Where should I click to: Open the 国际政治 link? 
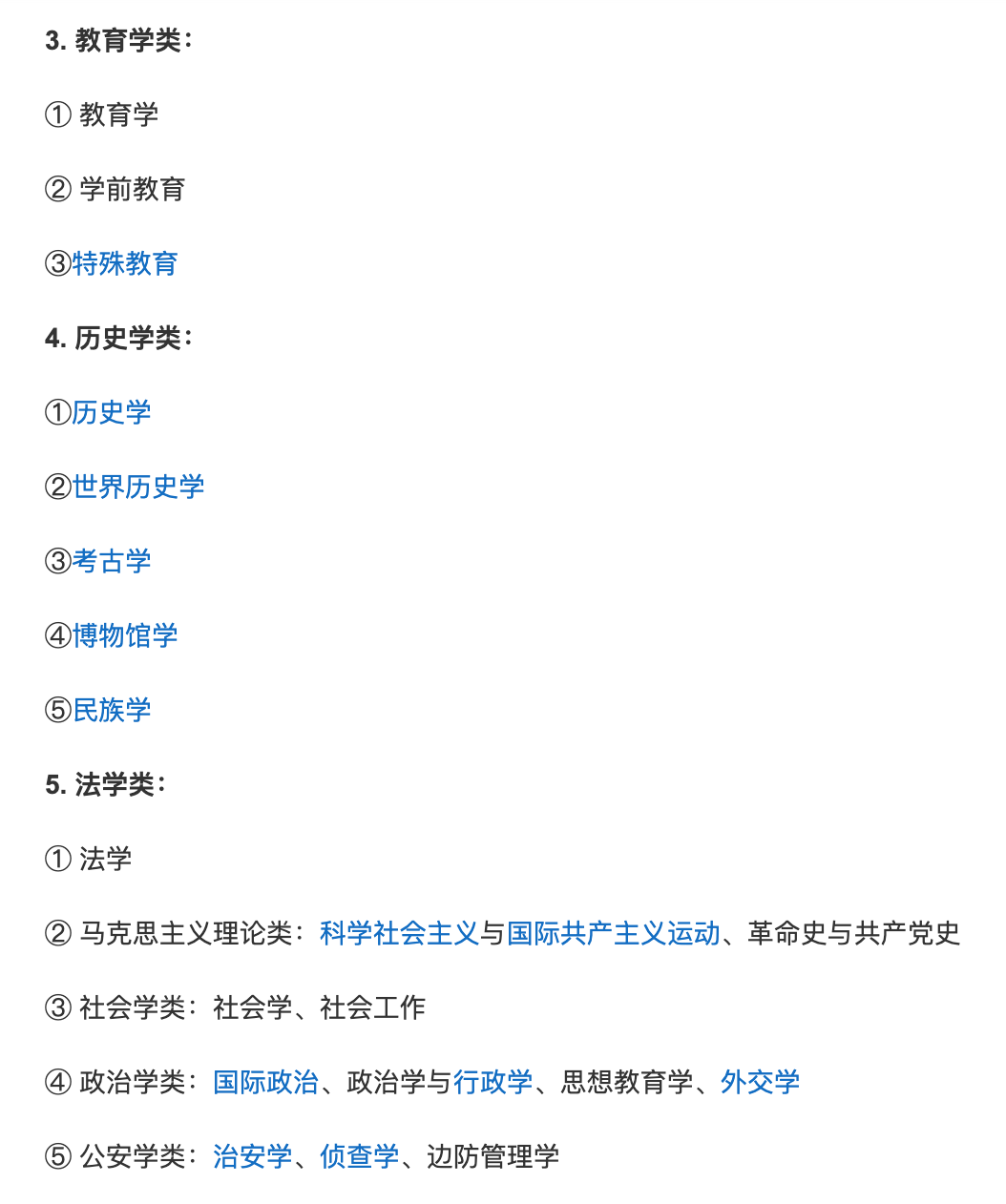265,1082
